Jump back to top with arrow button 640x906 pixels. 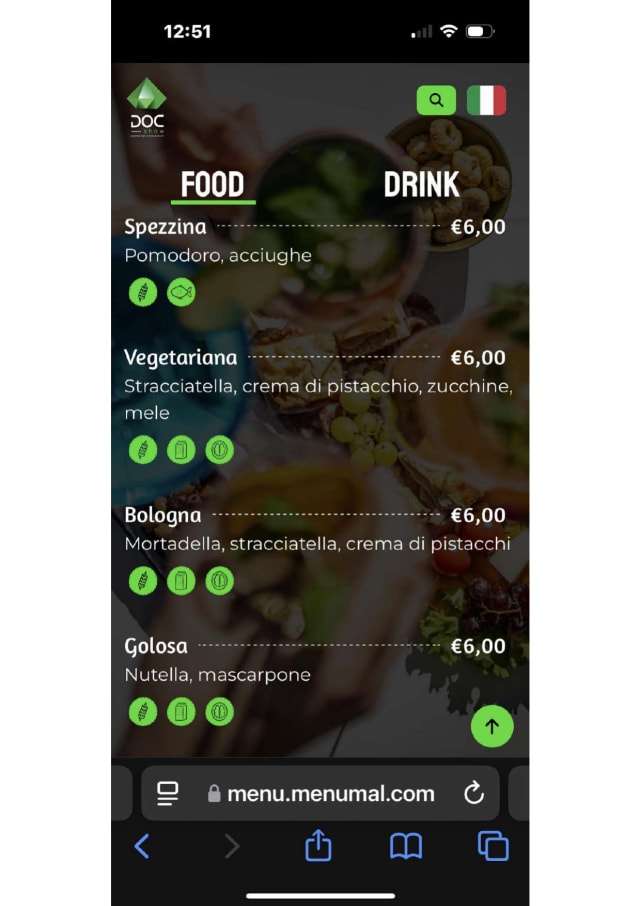click(492, 726)
